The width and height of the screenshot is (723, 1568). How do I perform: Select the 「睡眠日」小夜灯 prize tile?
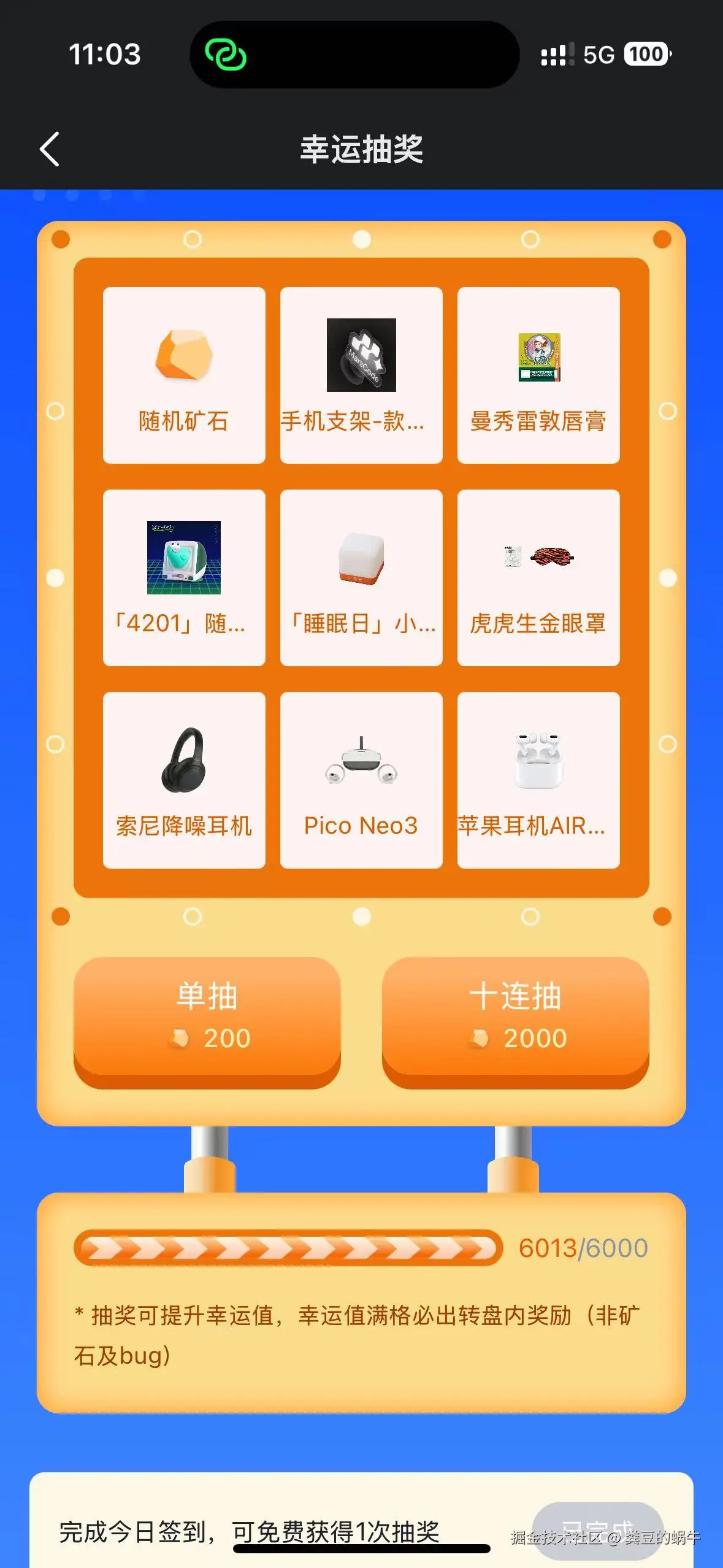(x=361, y=577)
